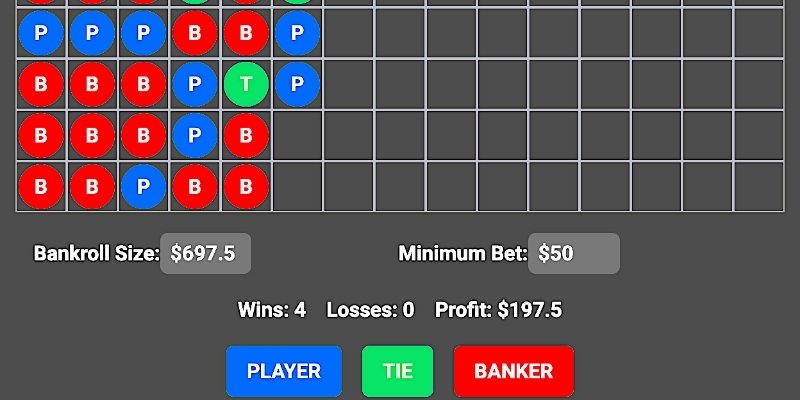800x400 pixels.
Task: Record a Banker result
Action: click(x=513, y=371)
